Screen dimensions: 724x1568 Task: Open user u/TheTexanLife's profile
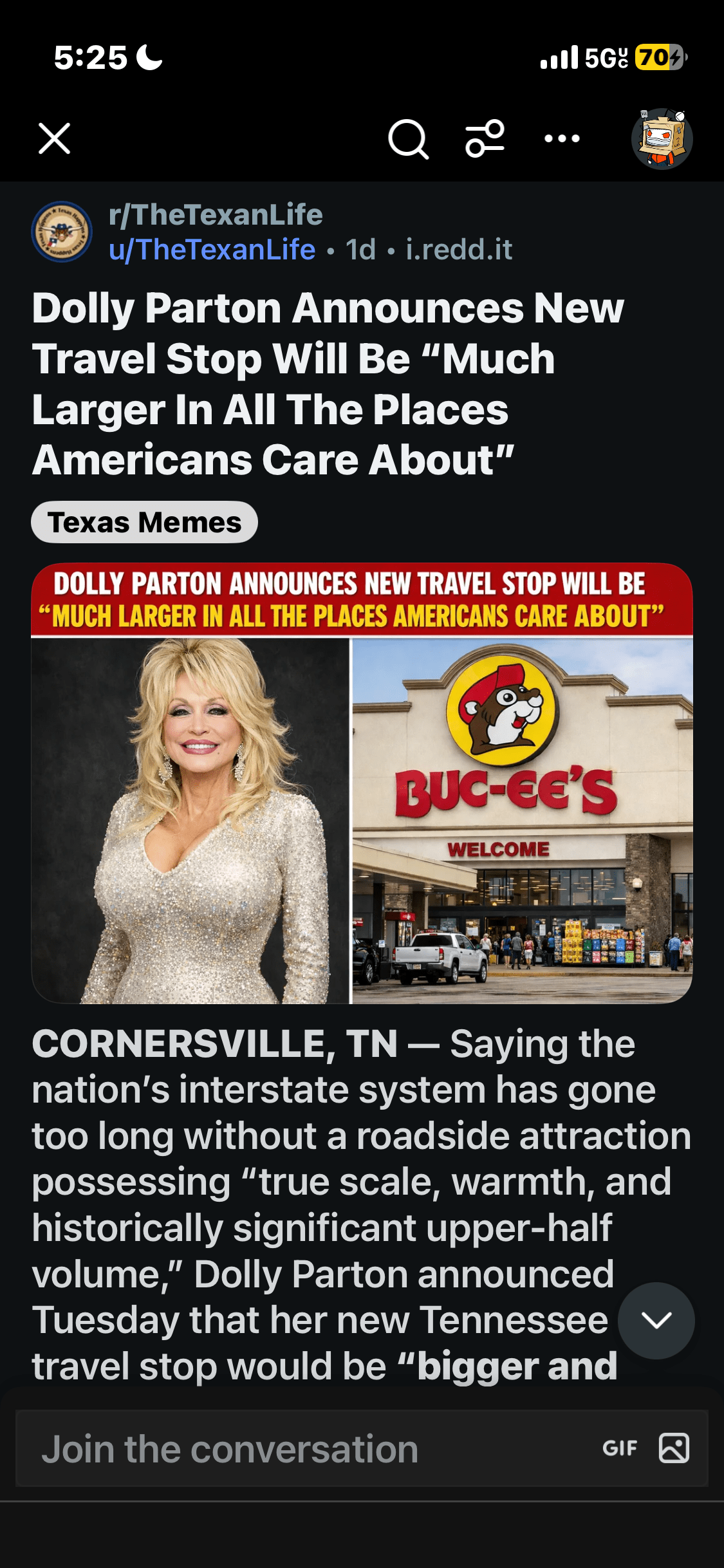click(x=212, y=250)
